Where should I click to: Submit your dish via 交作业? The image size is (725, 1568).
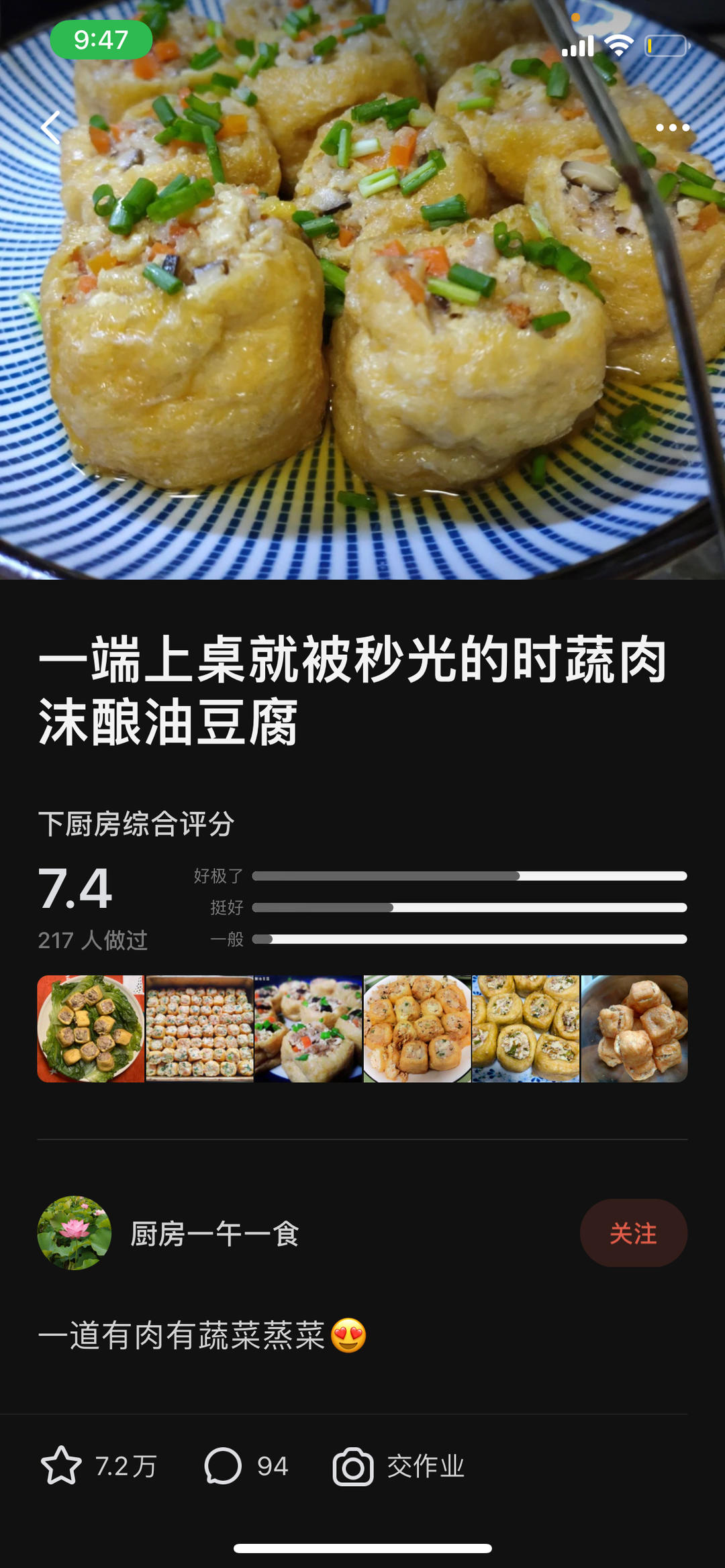pyautogui.click(x=399, y=1466)
